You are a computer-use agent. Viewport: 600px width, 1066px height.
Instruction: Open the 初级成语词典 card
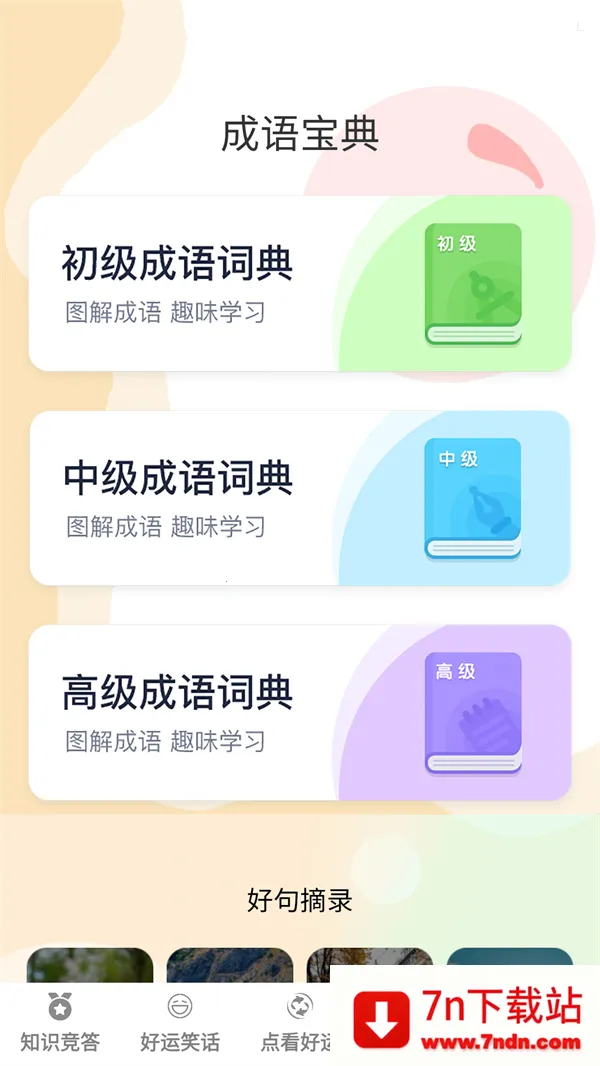tap(300, 284)
